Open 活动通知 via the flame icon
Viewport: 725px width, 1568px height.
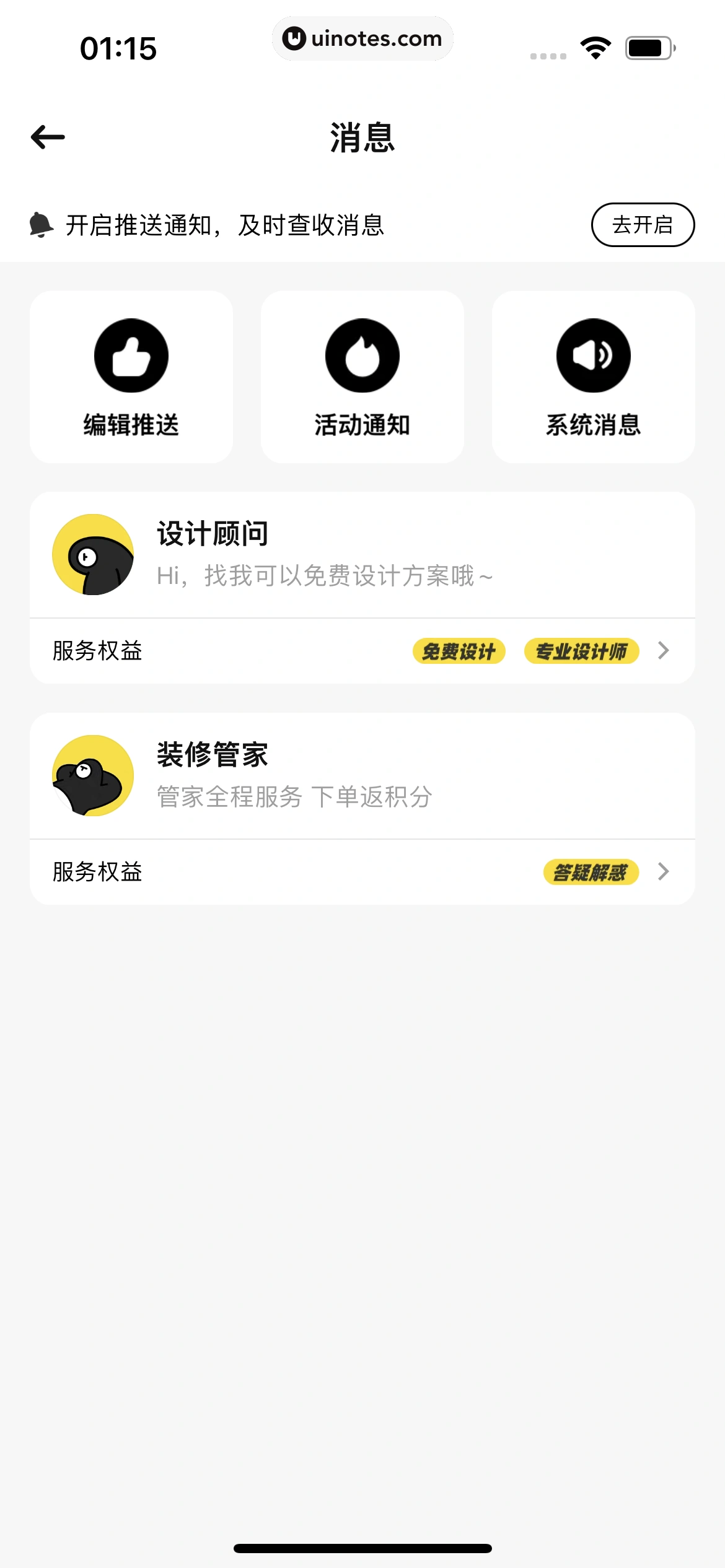tap(362, 355)
